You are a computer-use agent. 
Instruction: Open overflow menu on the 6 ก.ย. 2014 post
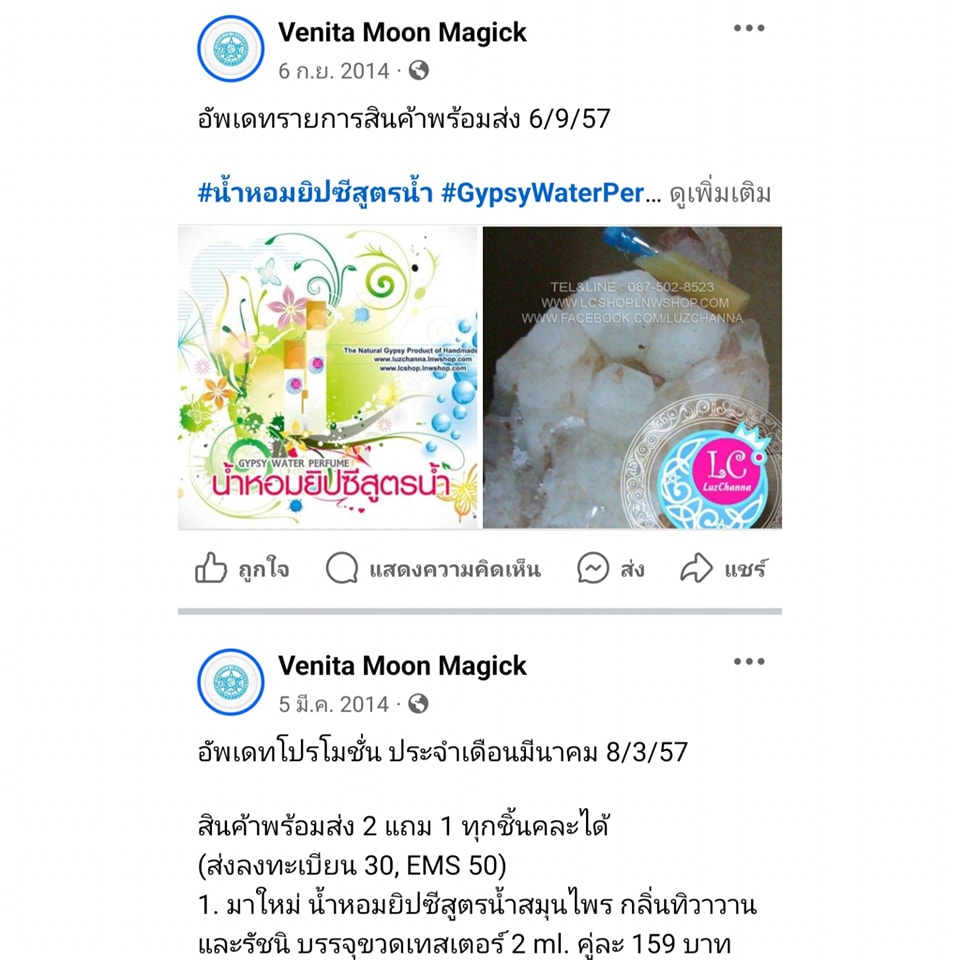pyautogui.click(x=749, y=28)
